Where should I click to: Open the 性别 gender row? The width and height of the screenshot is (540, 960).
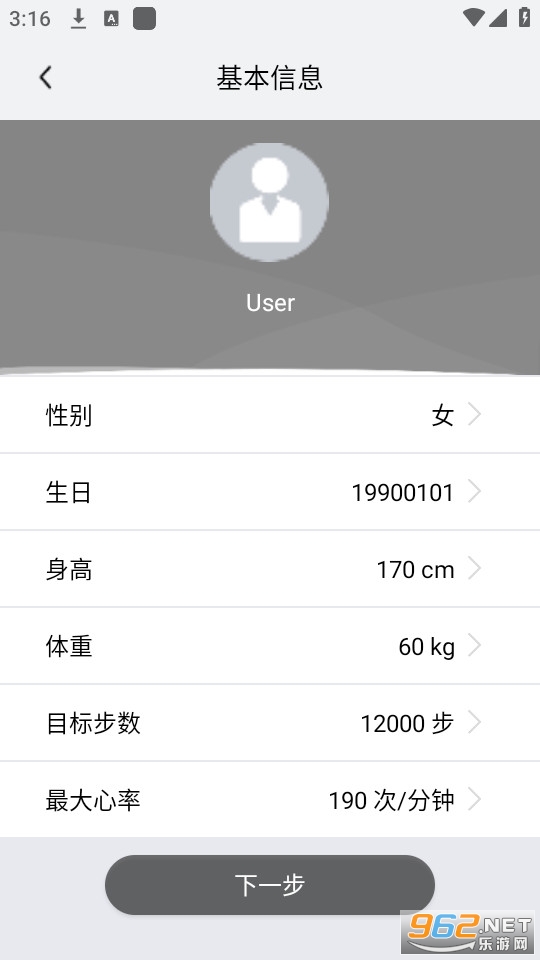tap(270, 415)
